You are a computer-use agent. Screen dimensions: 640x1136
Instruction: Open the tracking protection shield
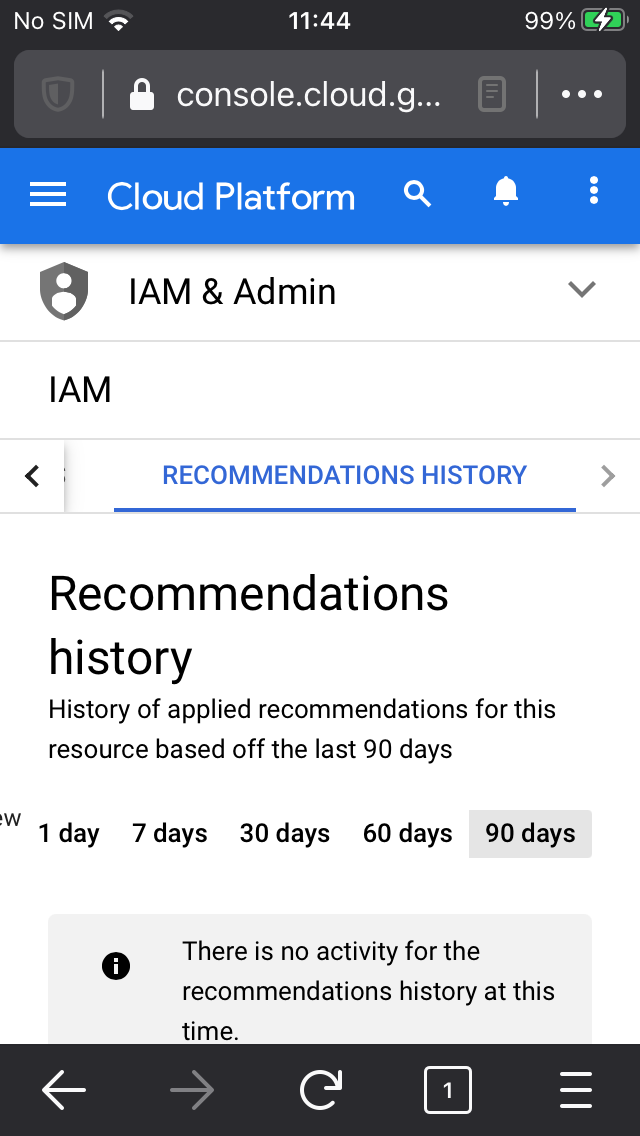coord(58,95)
